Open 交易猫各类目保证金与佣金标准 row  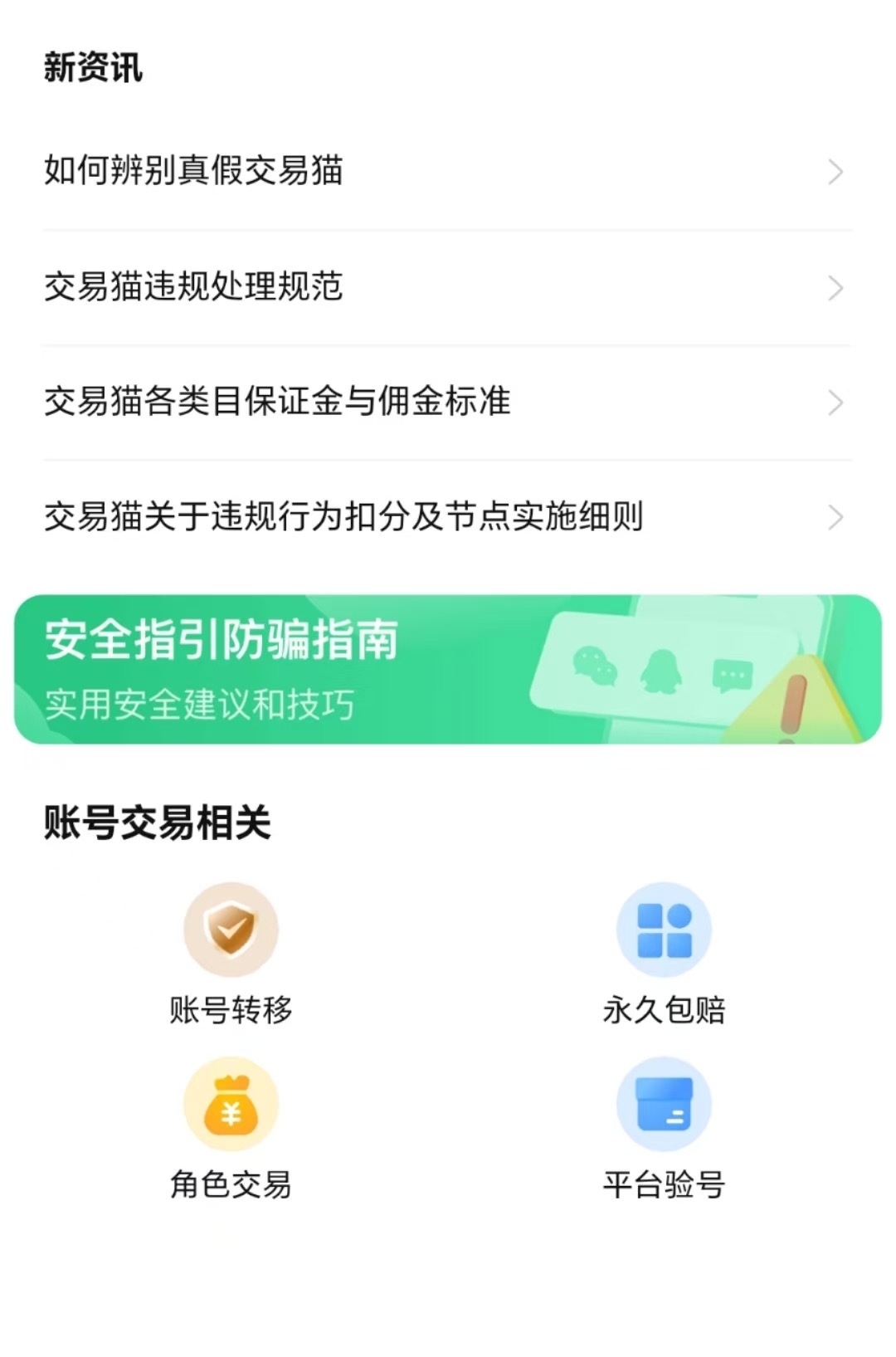pyautogui.click(x=446, y=402)
